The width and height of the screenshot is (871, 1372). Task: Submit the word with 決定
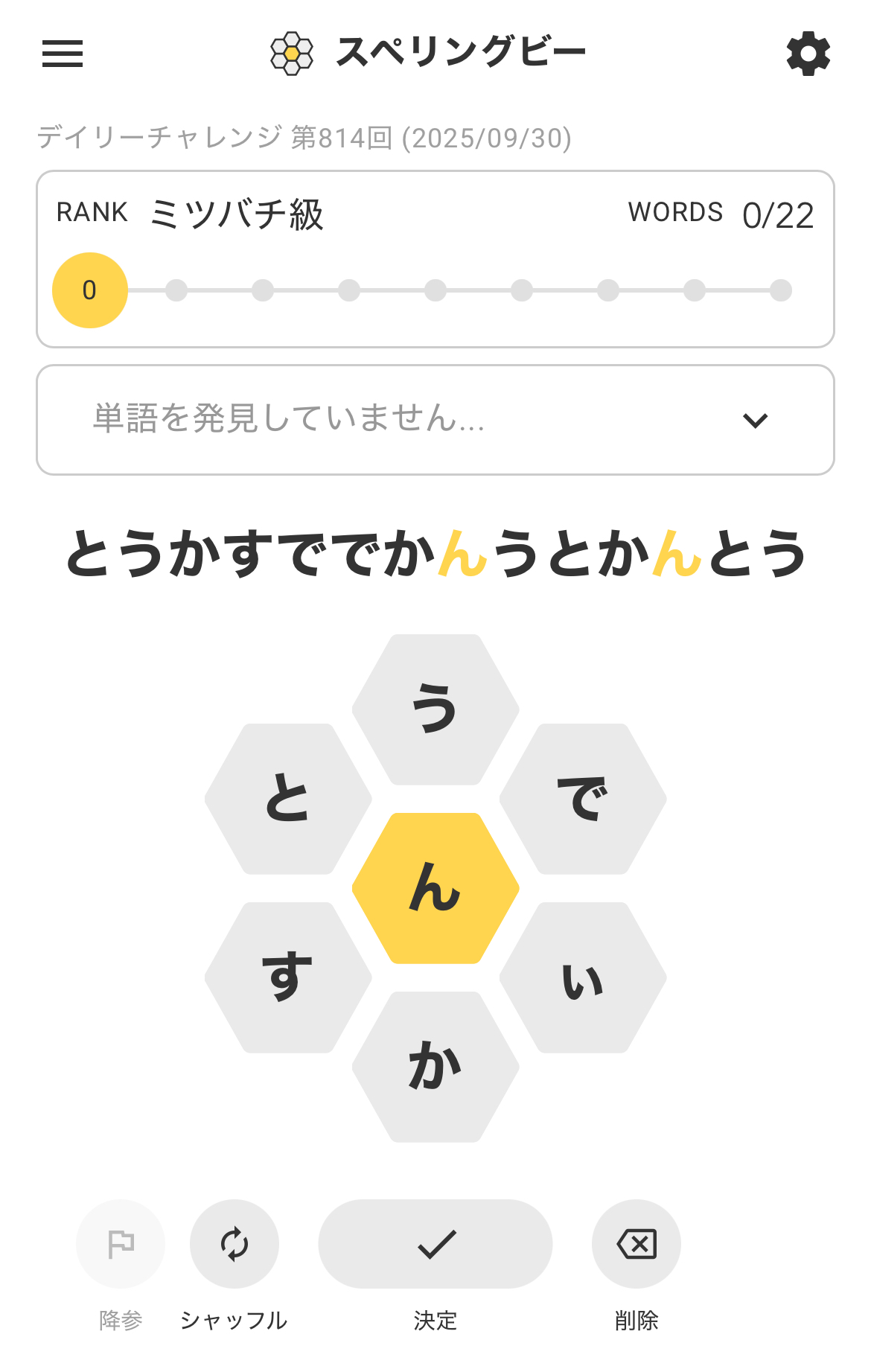tap(435, 1243)
